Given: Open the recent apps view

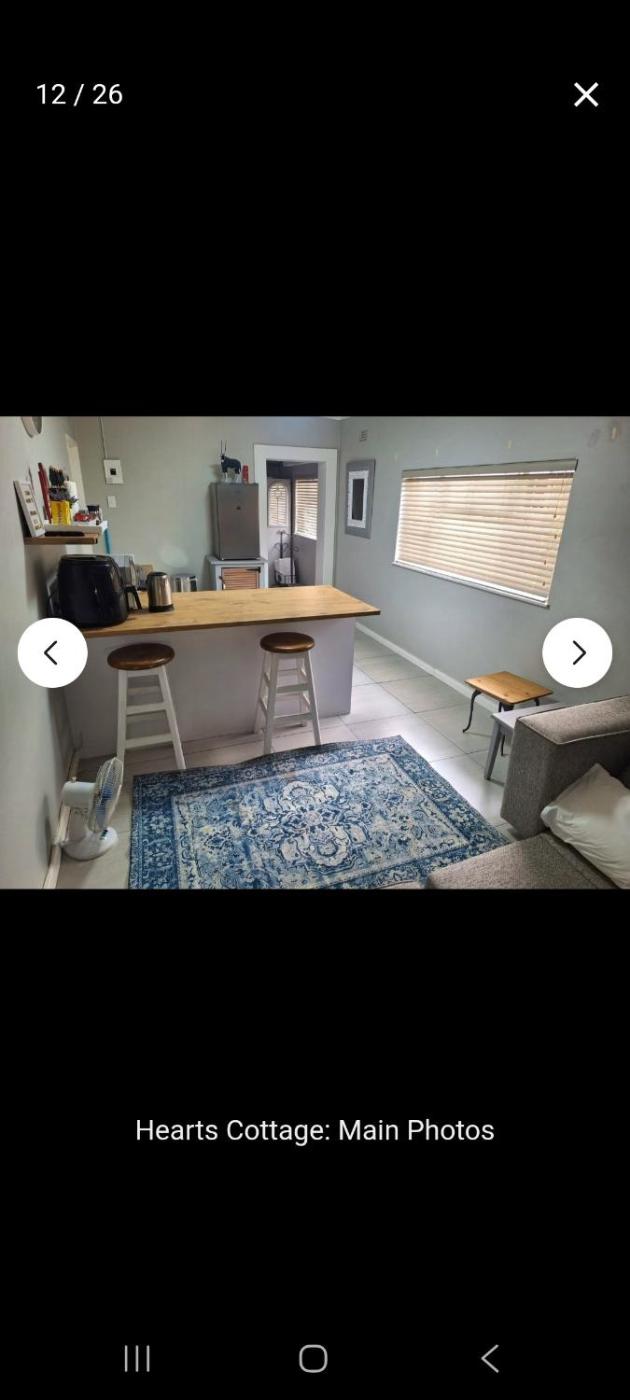Looking at the screenshot, I should coord(137,1358).
